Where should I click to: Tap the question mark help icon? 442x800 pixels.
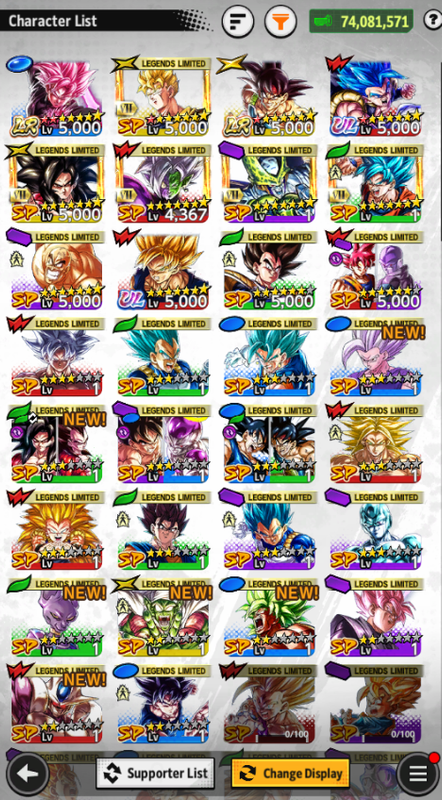pos(431,21)
